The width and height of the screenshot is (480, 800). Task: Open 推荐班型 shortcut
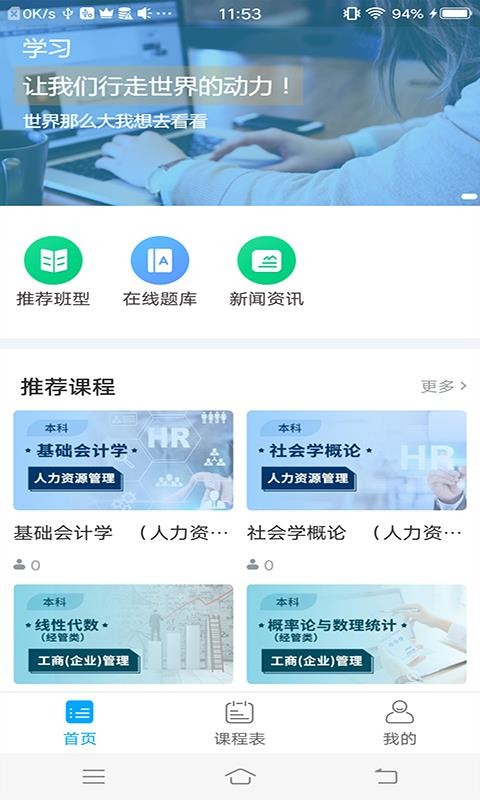point(53,271)
